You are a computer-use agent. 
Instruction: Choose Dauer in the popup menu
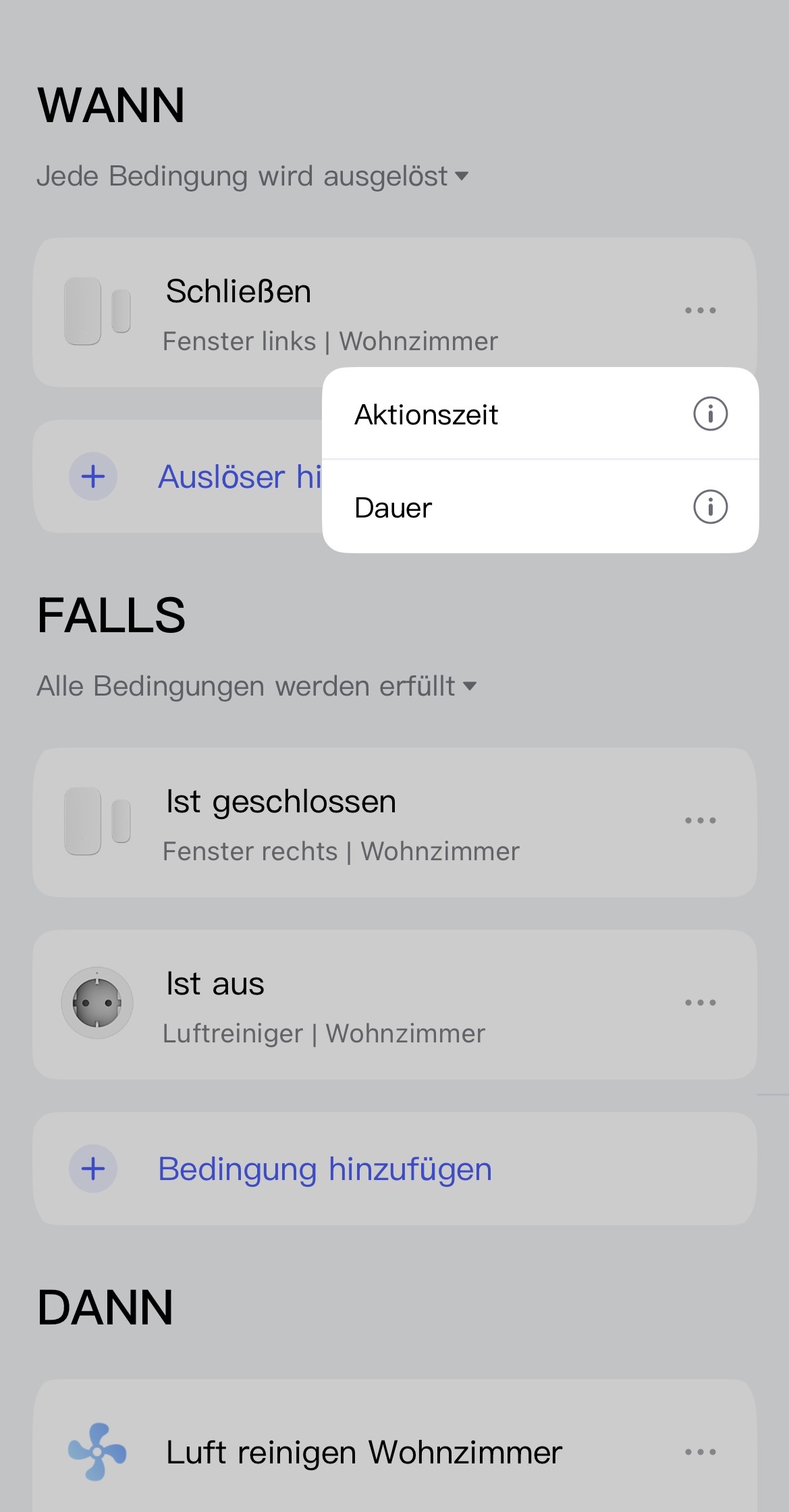point(393,507)
